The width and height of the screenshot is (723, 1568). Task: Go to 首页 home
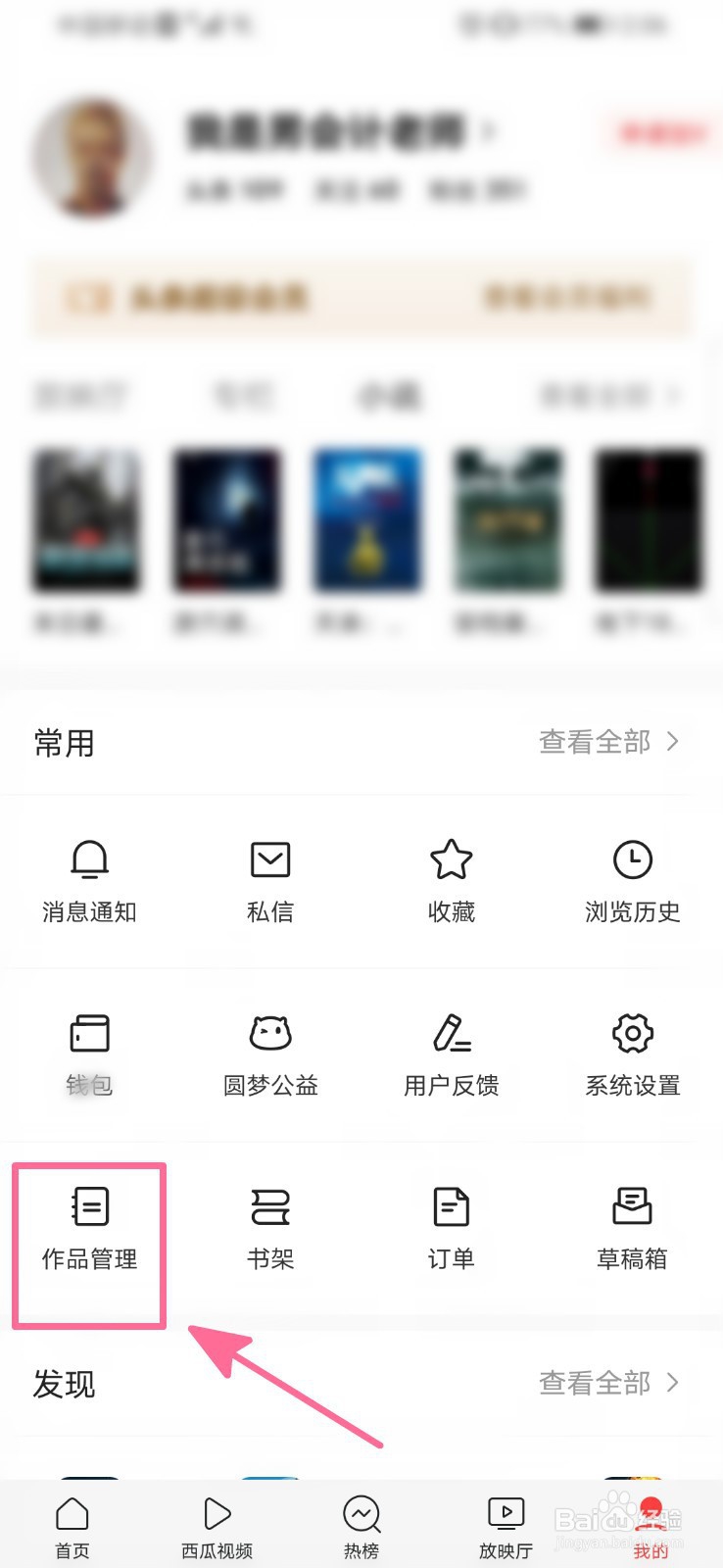pyautogui.click(x=72, y=1524)
